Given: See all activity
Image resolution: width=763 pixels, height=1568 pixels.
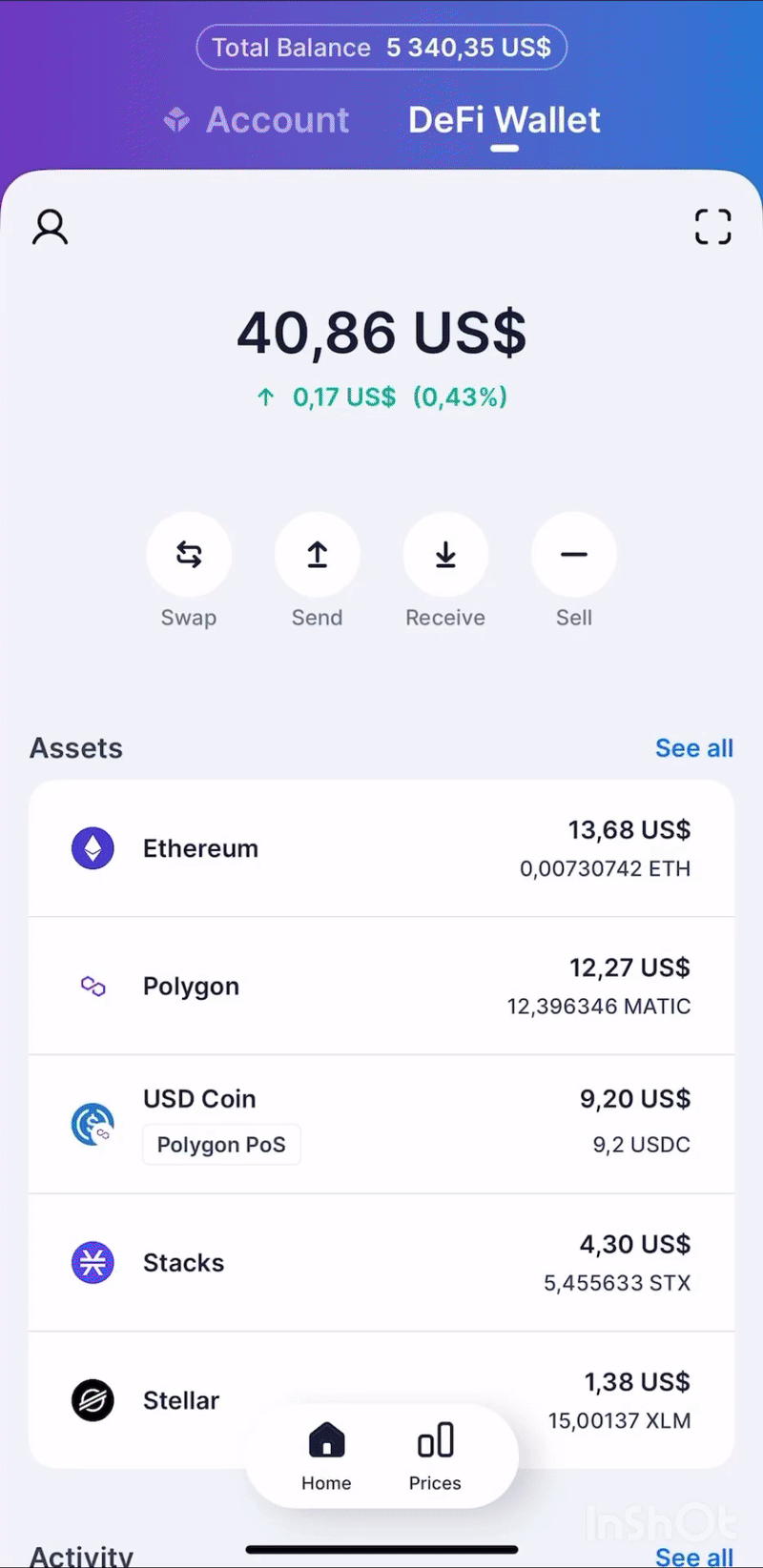Looking at the screenshot, I should [x=693, y=1556].
